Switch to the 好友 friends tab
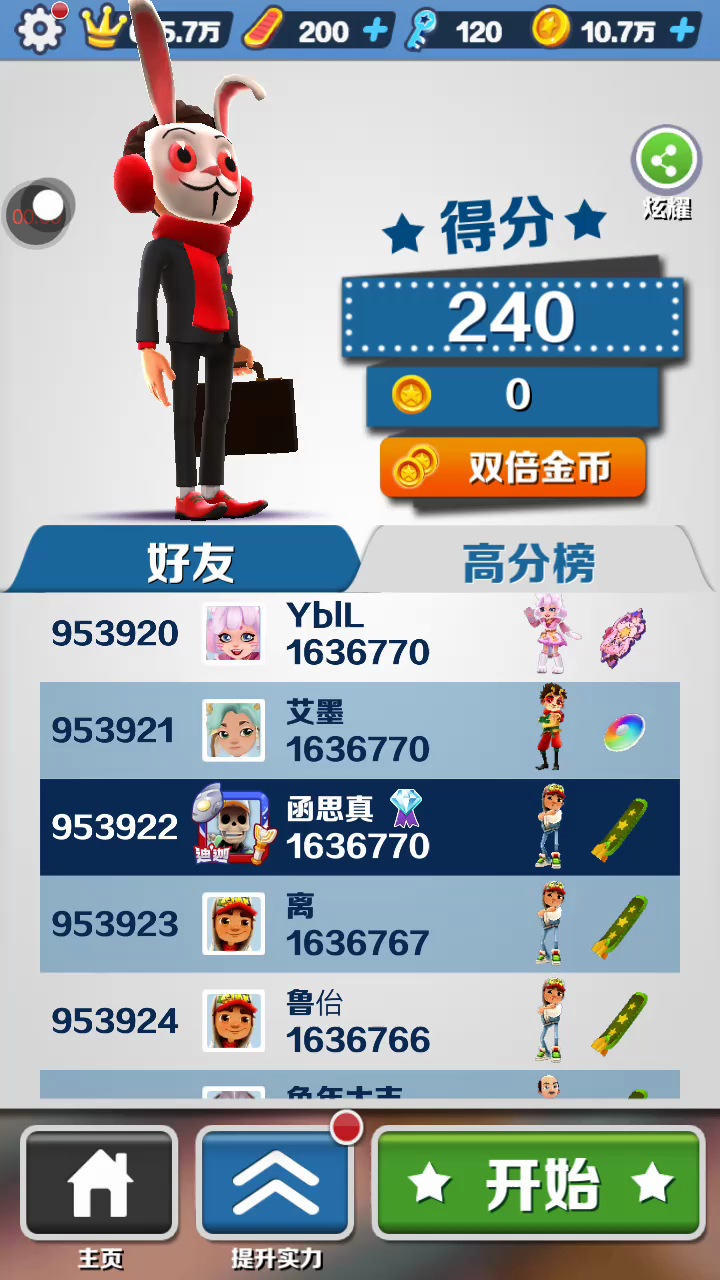This screenshot has width=720, height=1280. tap(190, 562)
